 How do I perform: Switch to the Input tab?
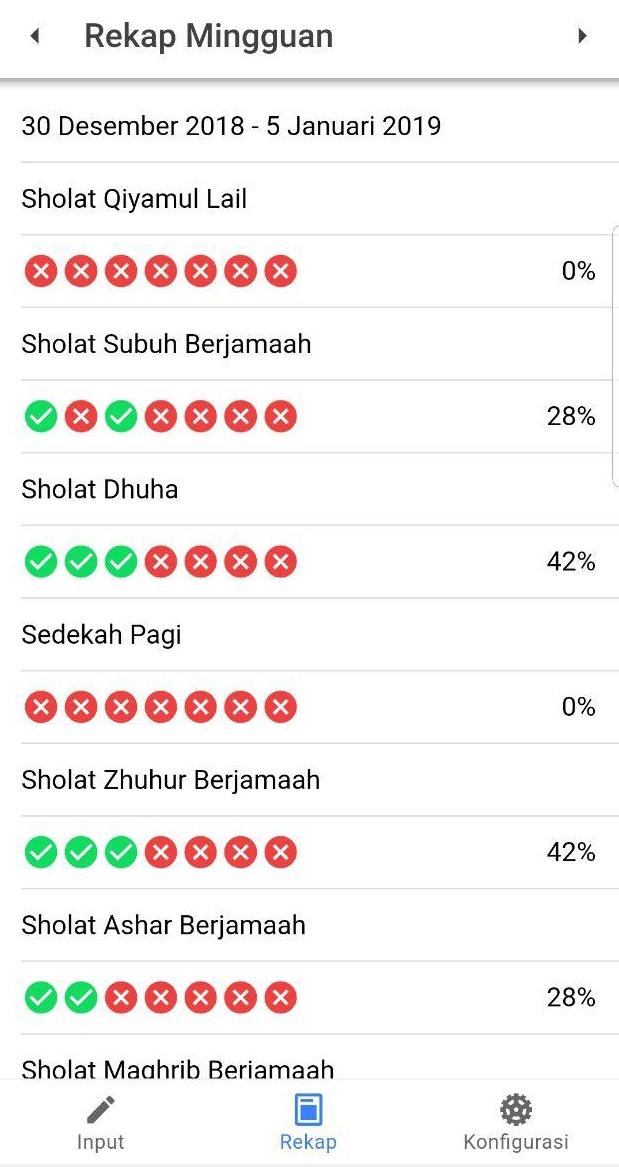pyautogui.click(x=100, y=1122)
